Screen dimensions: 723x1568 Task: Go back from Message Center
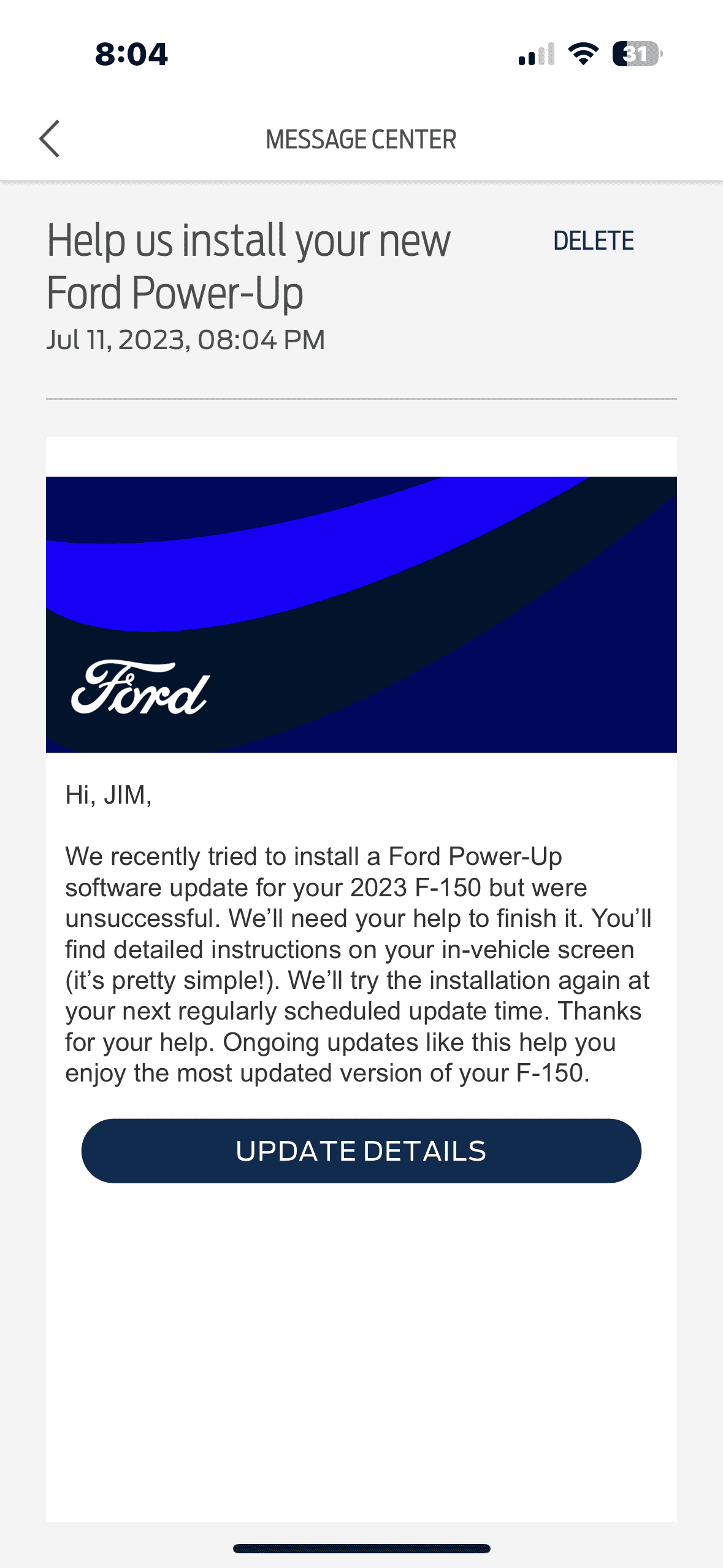(50, 139)
